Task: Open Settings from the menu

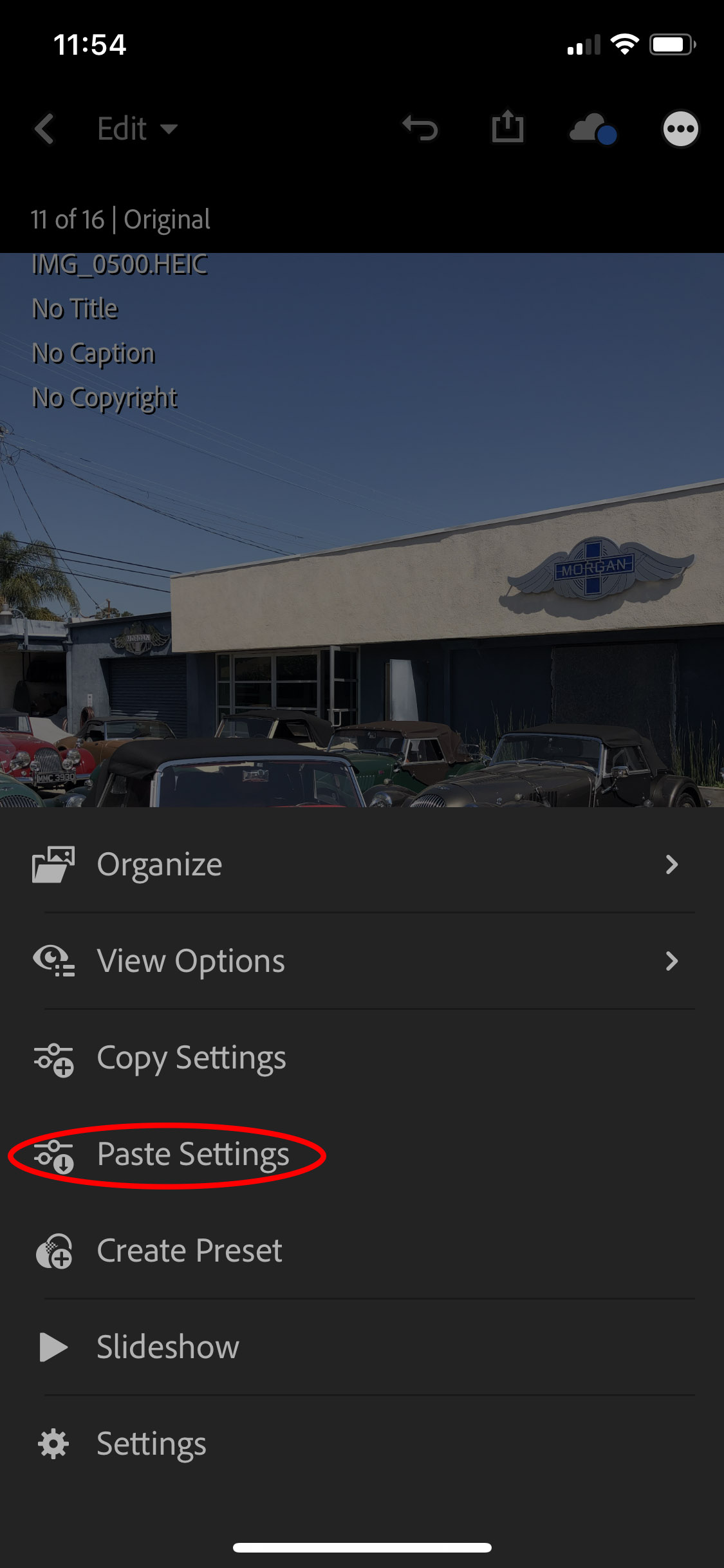Action: [362, 1444]
